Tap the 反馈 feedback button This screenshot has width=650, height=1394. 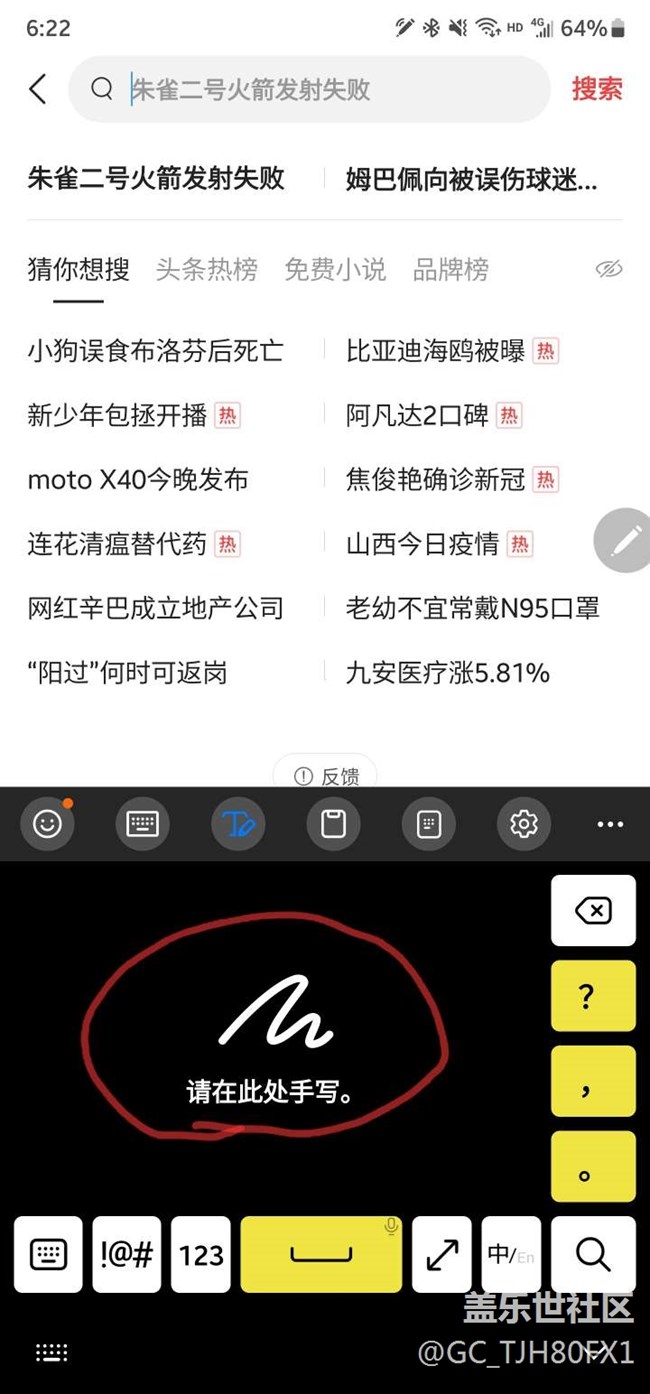point(326,776)
